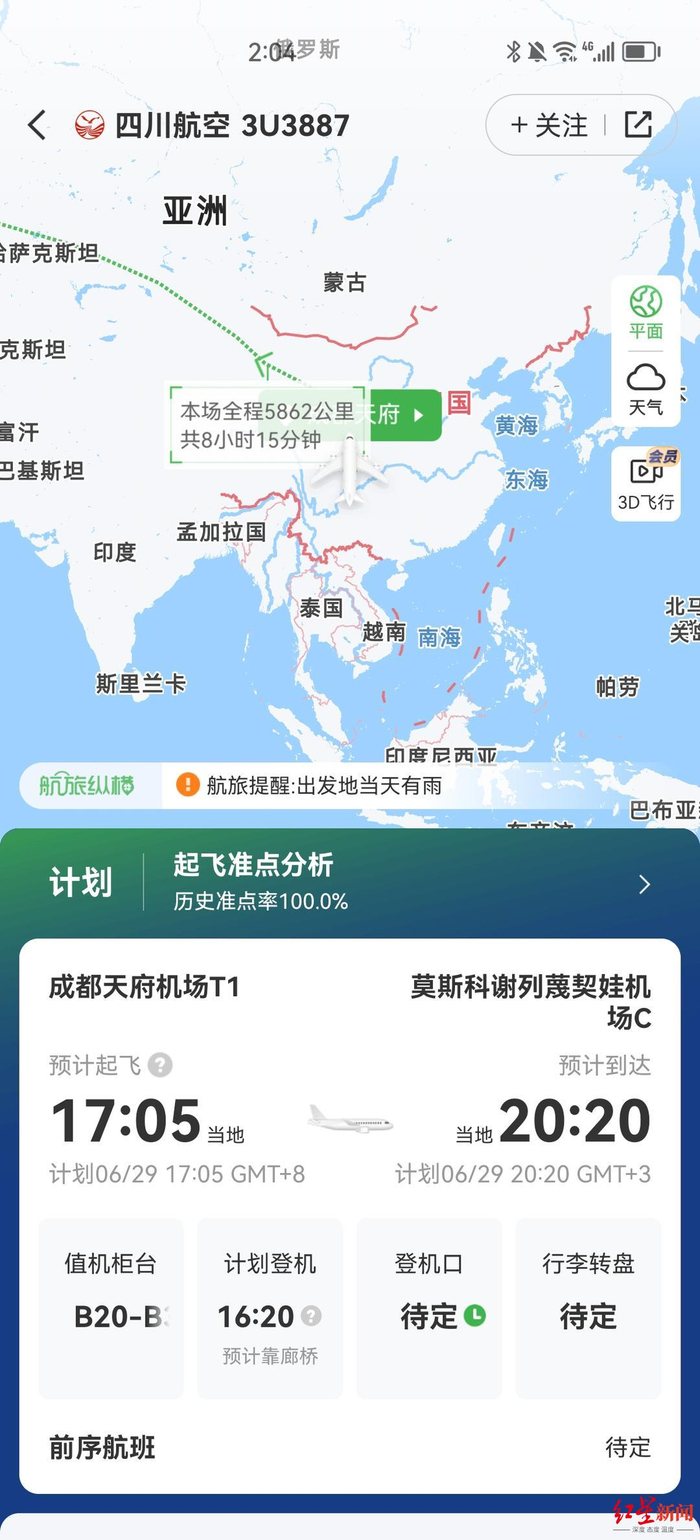
Task: Open the 天气 weather layer
Action: pyautogui.click(x=646, y=390)
